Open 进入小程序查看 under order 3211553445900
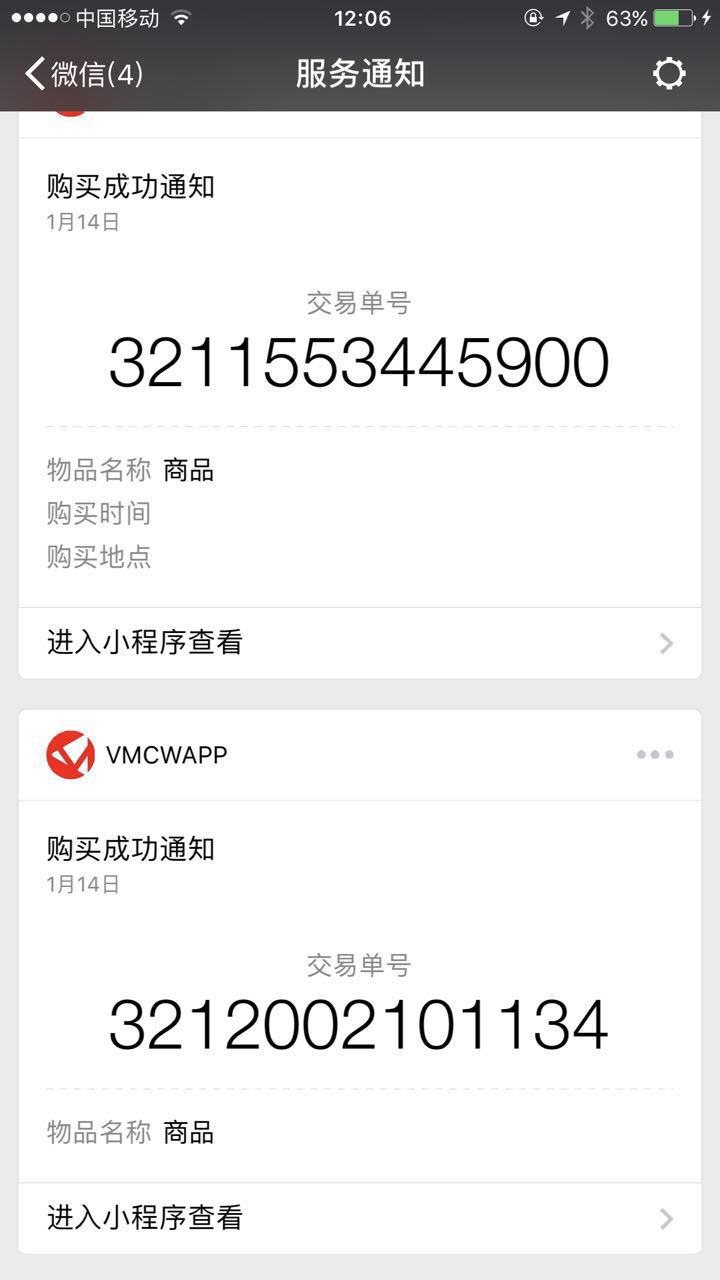720x1280 pixels. 360,642
